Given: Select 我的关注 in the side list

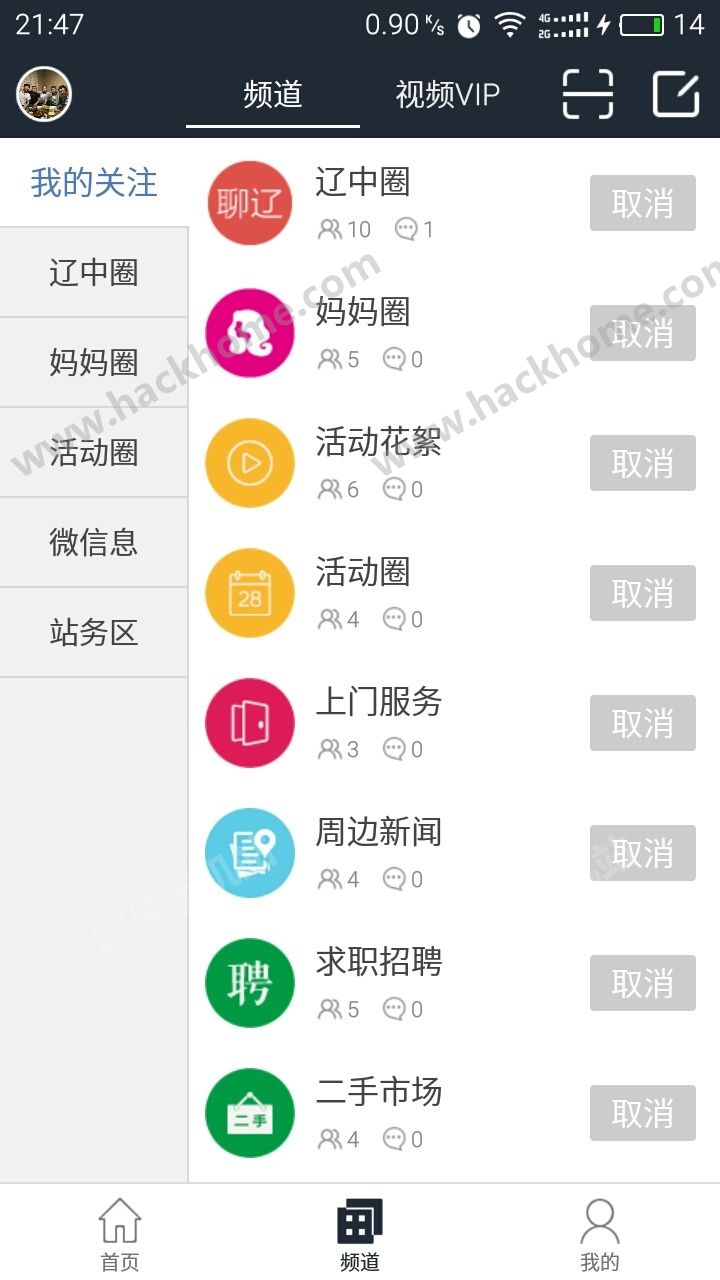Looking at the screenshot, I should coord(94,183).
